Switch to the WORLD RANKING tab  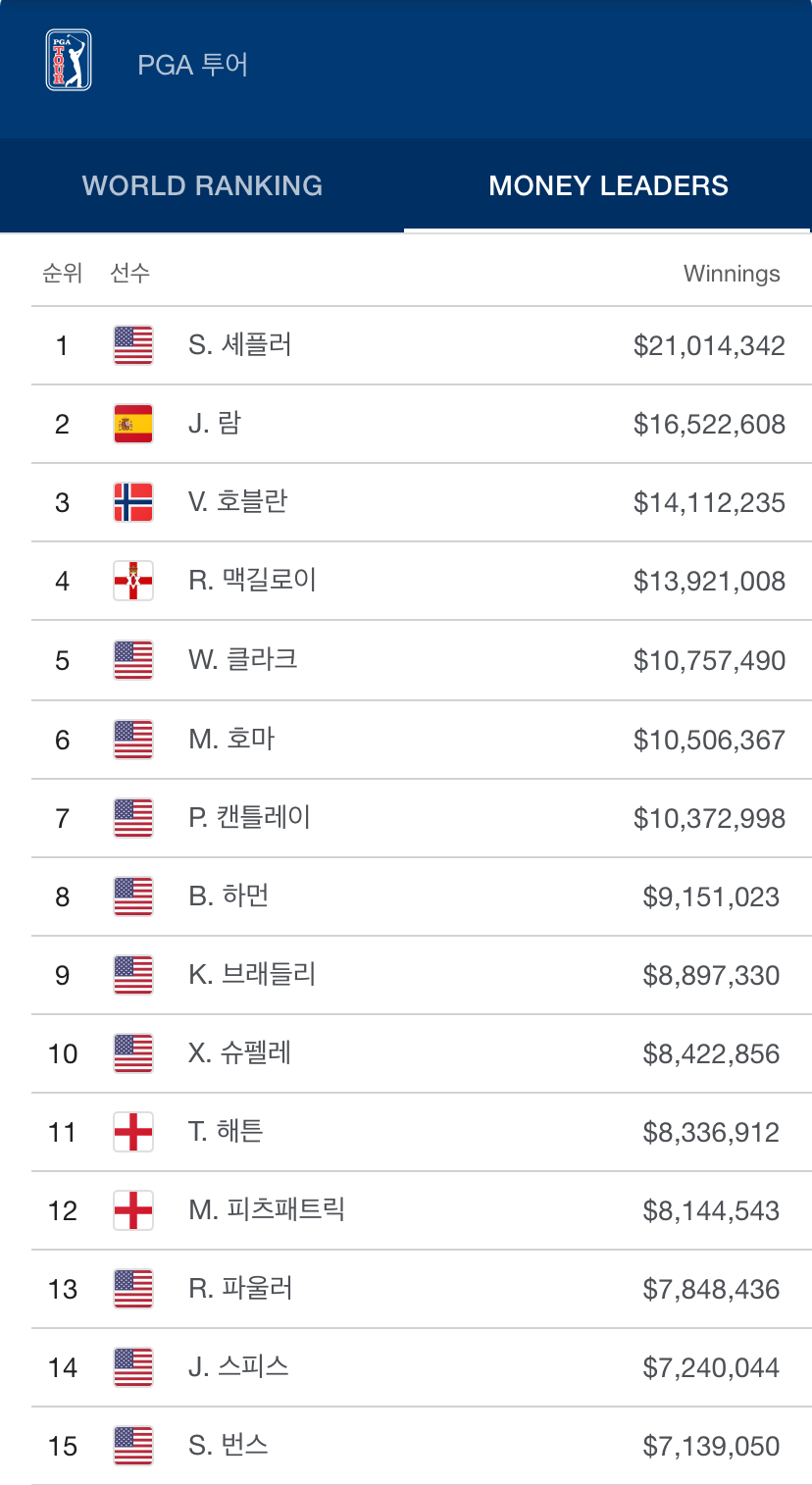point(202,185)
